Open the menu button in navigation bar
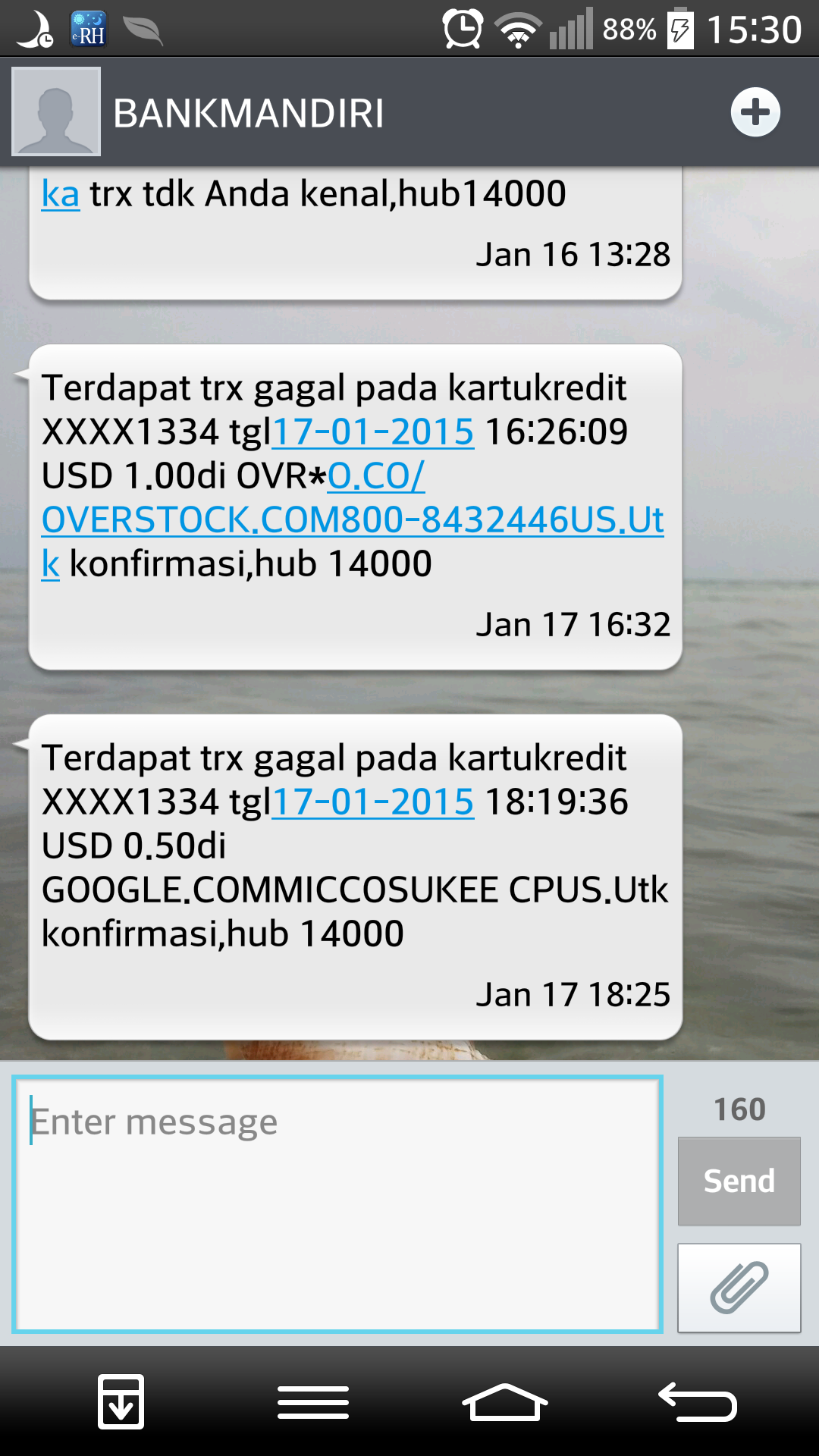Image resolution: width=819 pixels, height=1456 pixels. coord(313,1402)
